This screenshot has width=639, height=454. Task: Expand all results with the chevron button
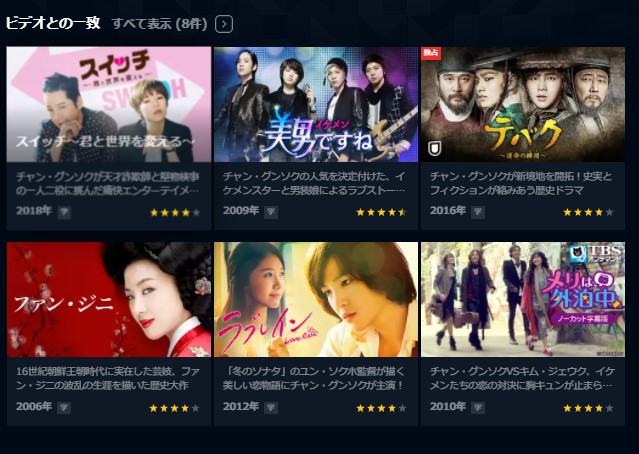click(x=224, y=24)
